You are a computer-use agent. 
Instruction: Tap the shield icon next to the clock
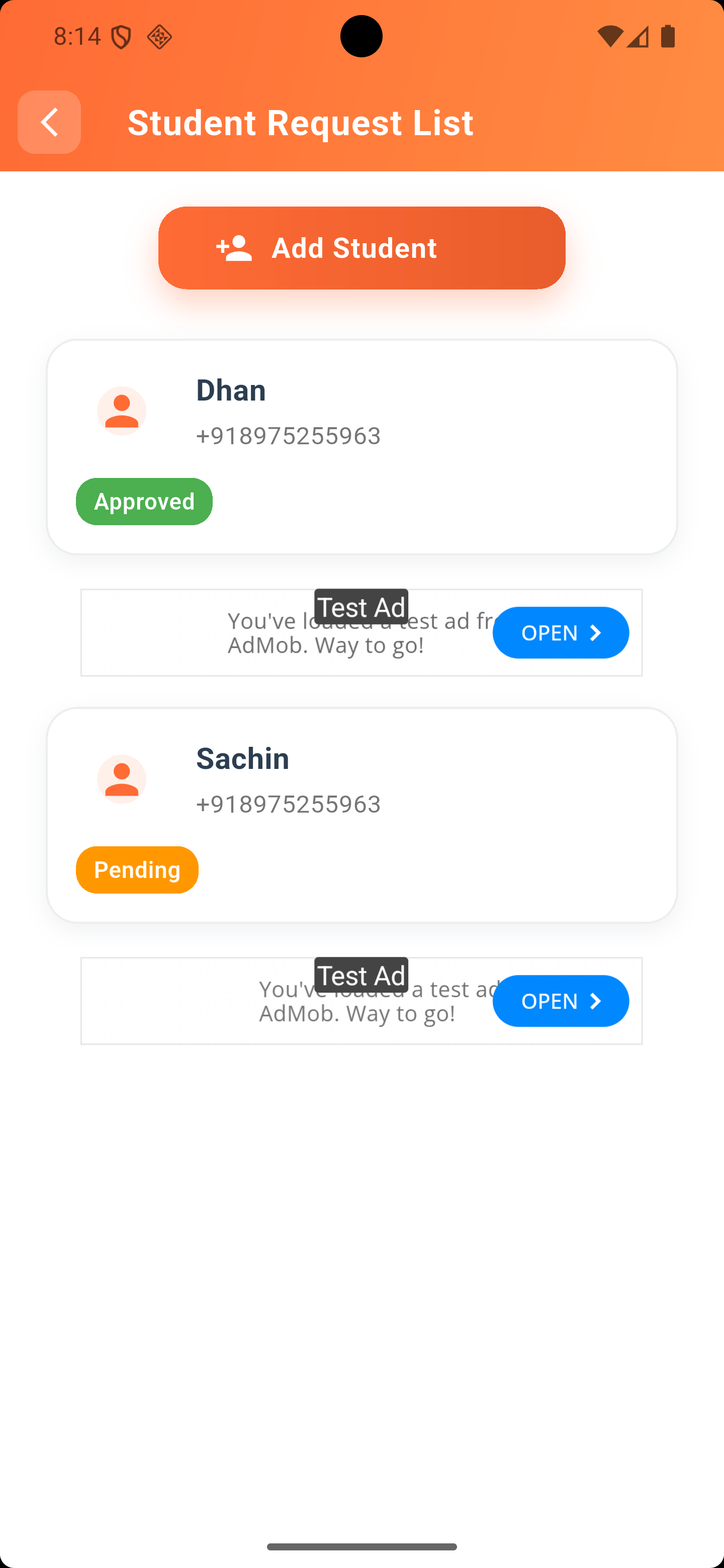point(121,37)
